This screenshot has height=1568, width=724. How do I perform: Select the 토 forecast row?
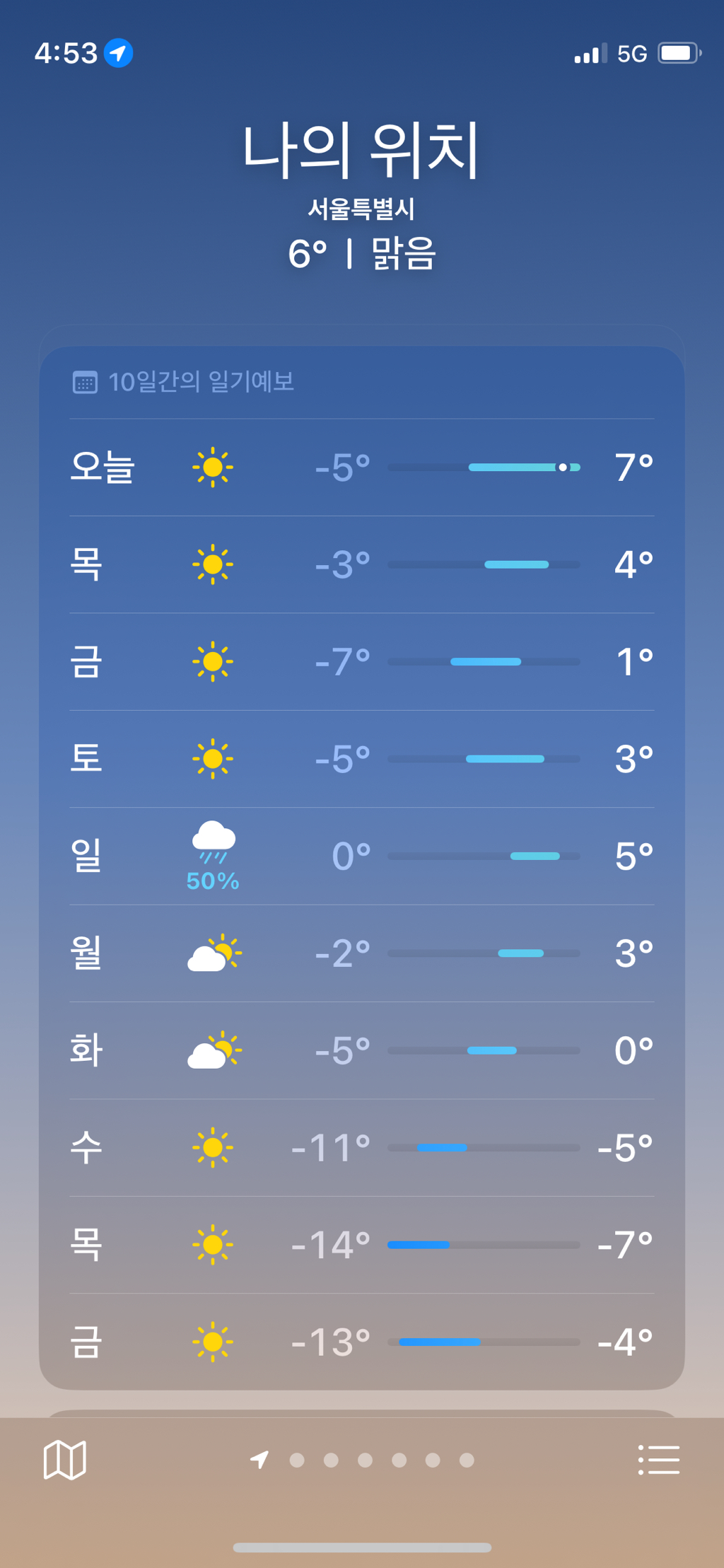(x=362, y=759)
